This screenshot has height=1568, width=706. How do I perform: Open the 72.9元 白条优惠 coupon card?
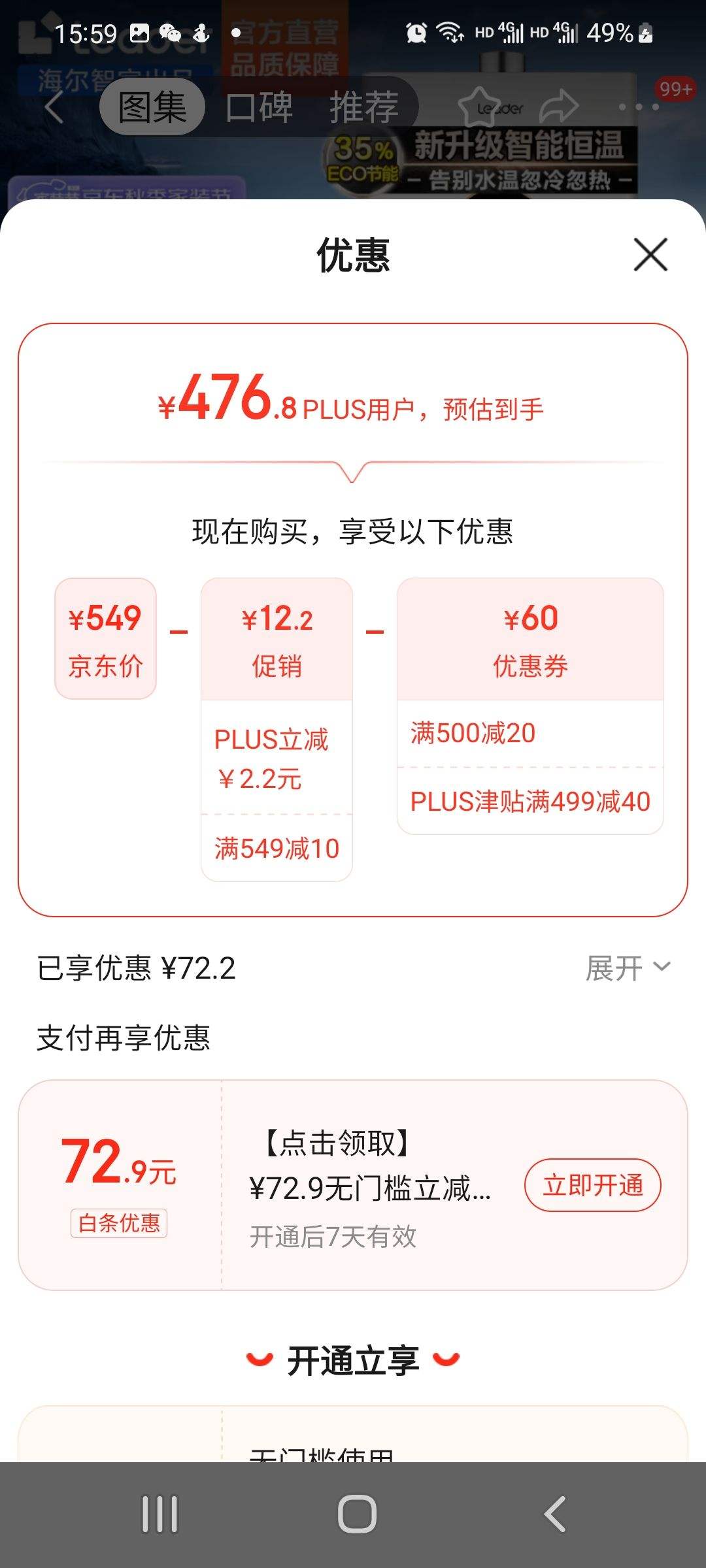(x=366, y=1186)
